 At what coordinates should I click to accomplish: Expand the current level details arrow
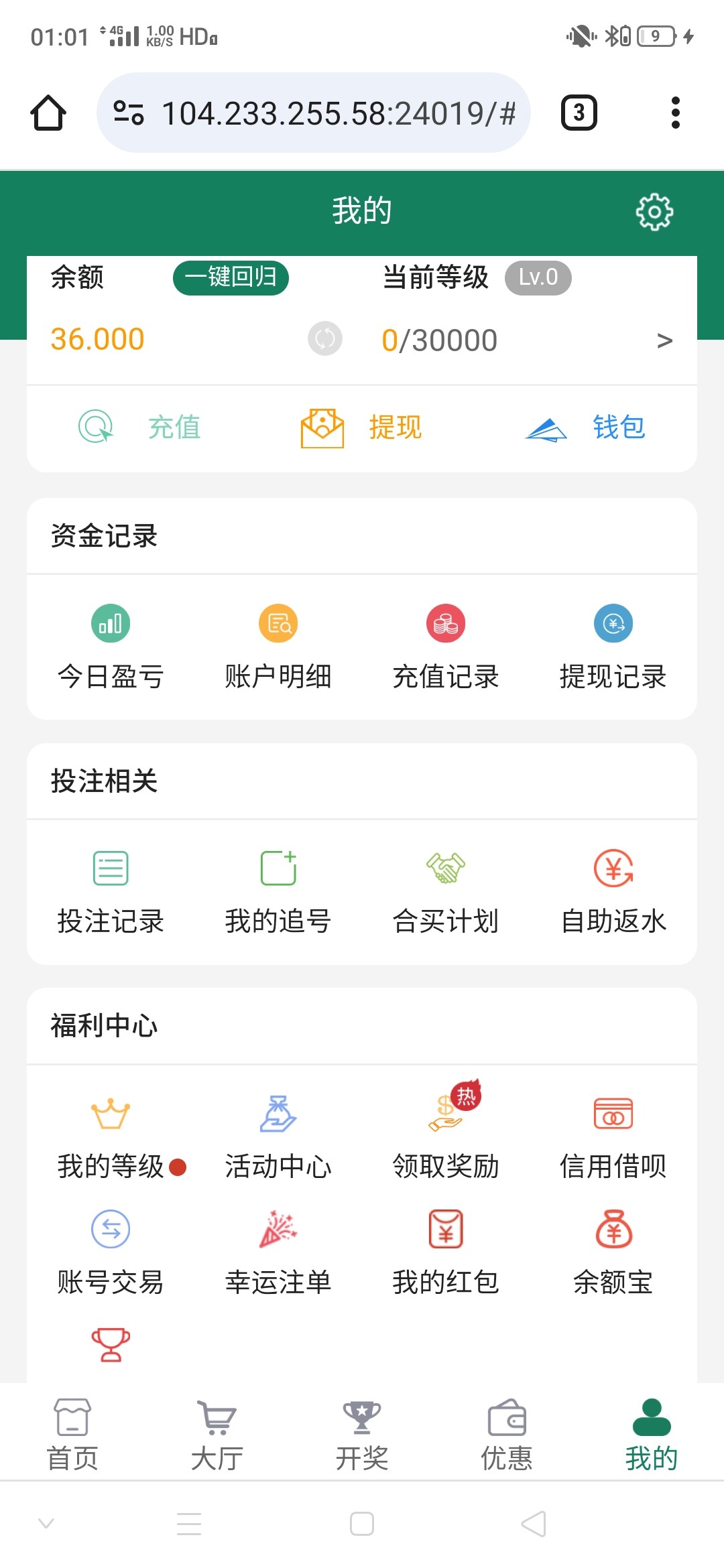click(664, 340)
